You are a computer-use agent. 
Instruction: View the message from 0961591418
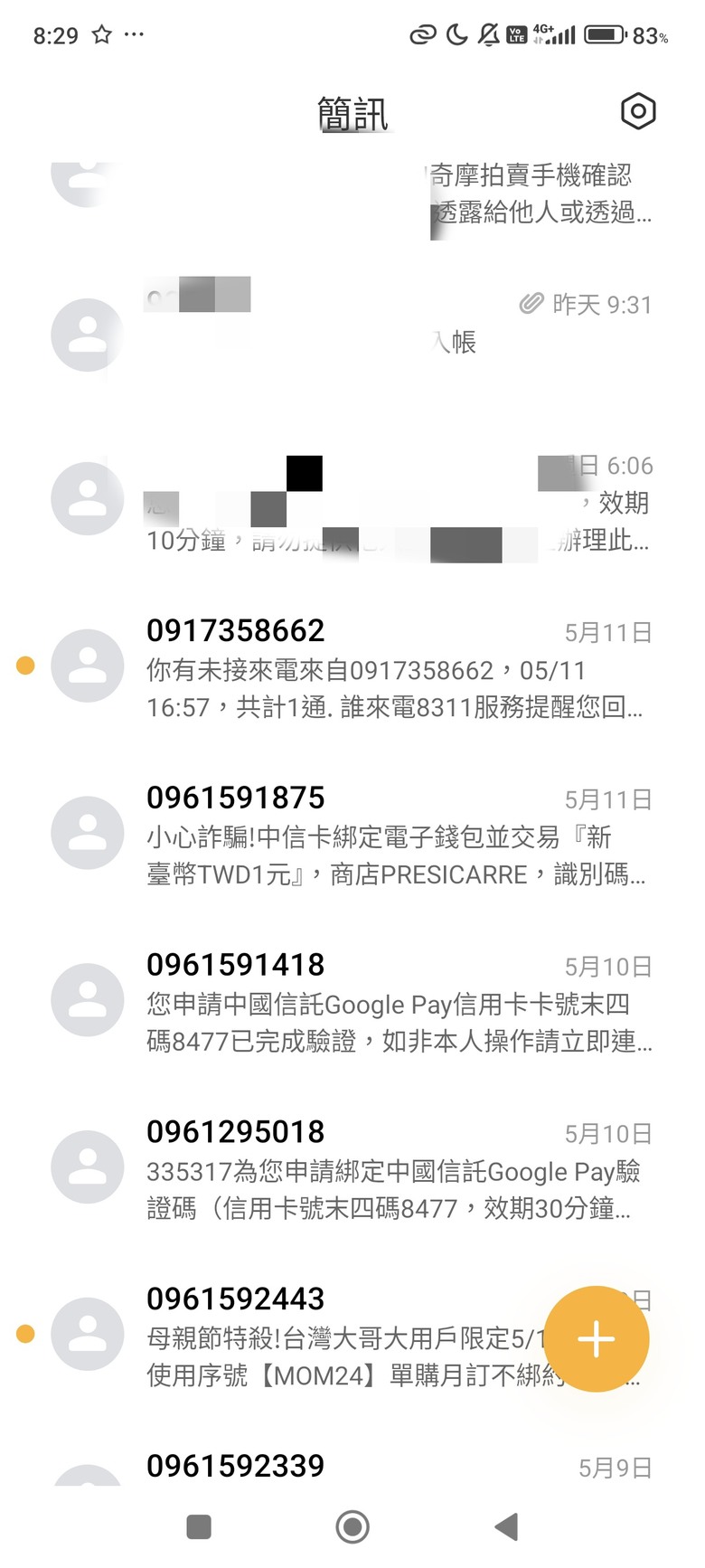[x=352, y=1001]
